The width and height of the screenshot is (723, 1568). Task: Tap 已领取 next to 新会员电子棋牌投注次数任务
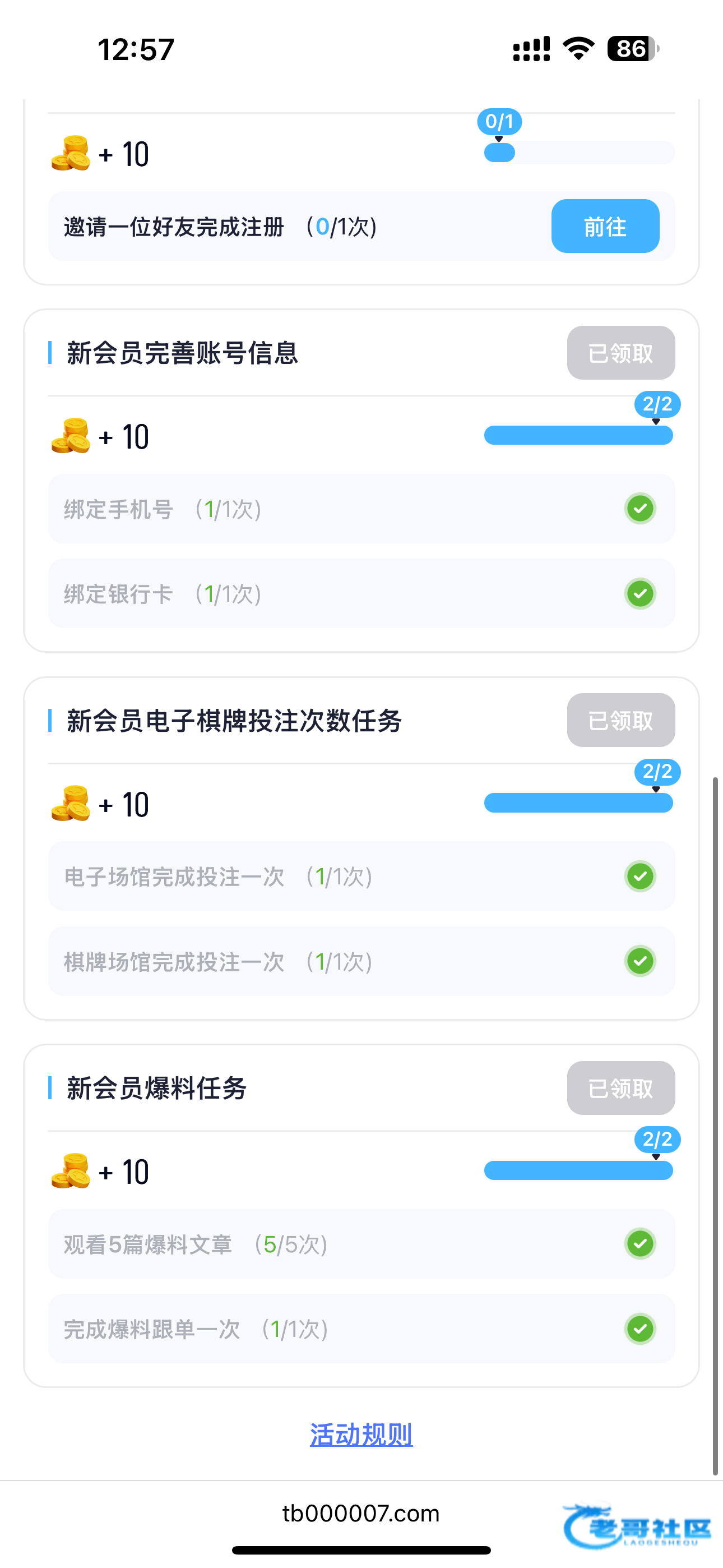620,721
